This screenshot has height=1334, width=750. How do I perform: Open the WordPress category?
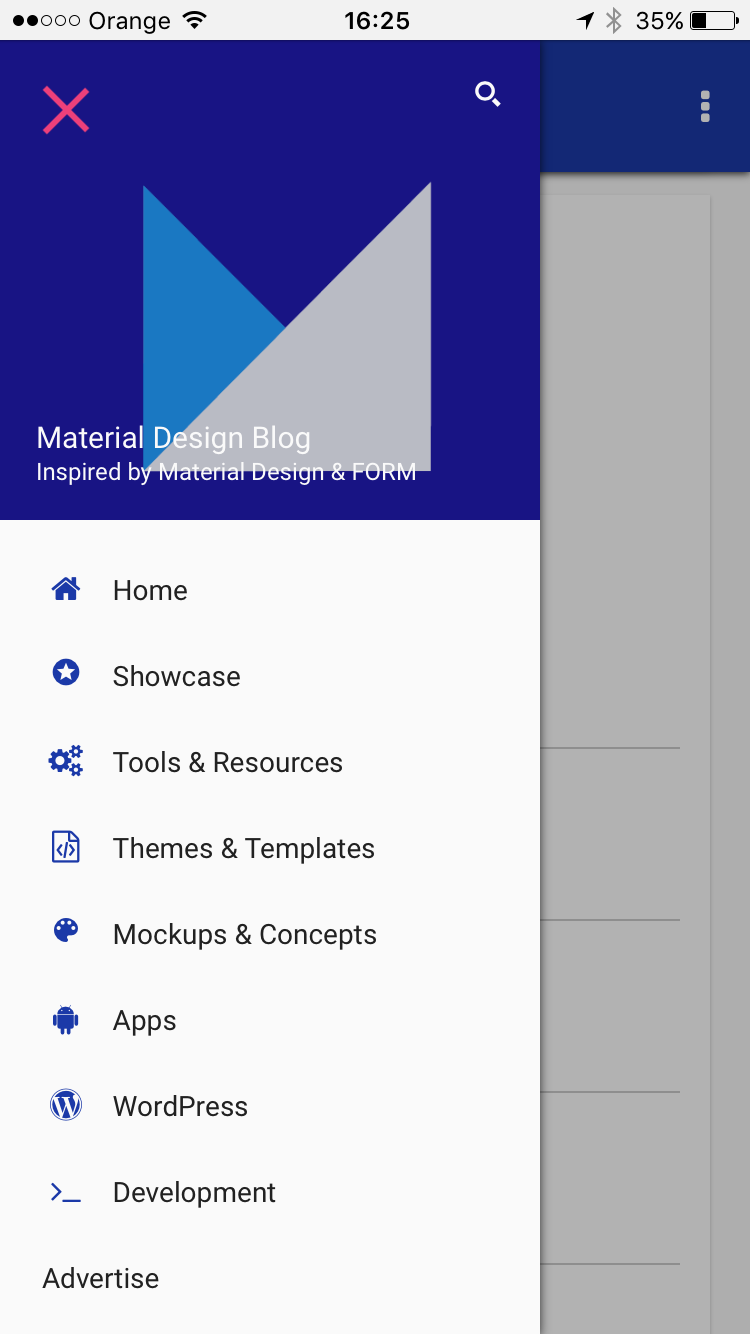click(180, 1106)
